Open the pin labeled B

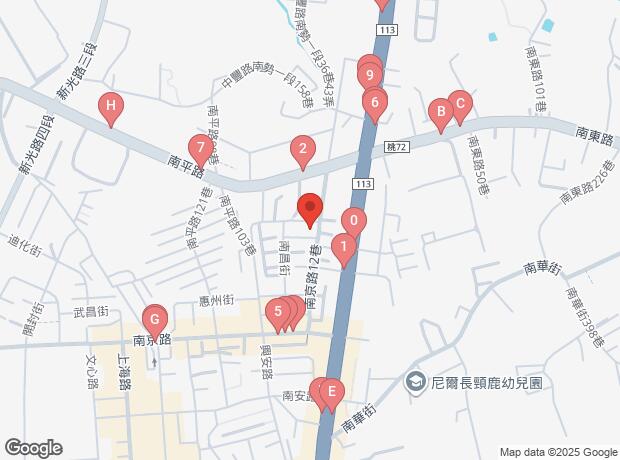coord(438,112)
